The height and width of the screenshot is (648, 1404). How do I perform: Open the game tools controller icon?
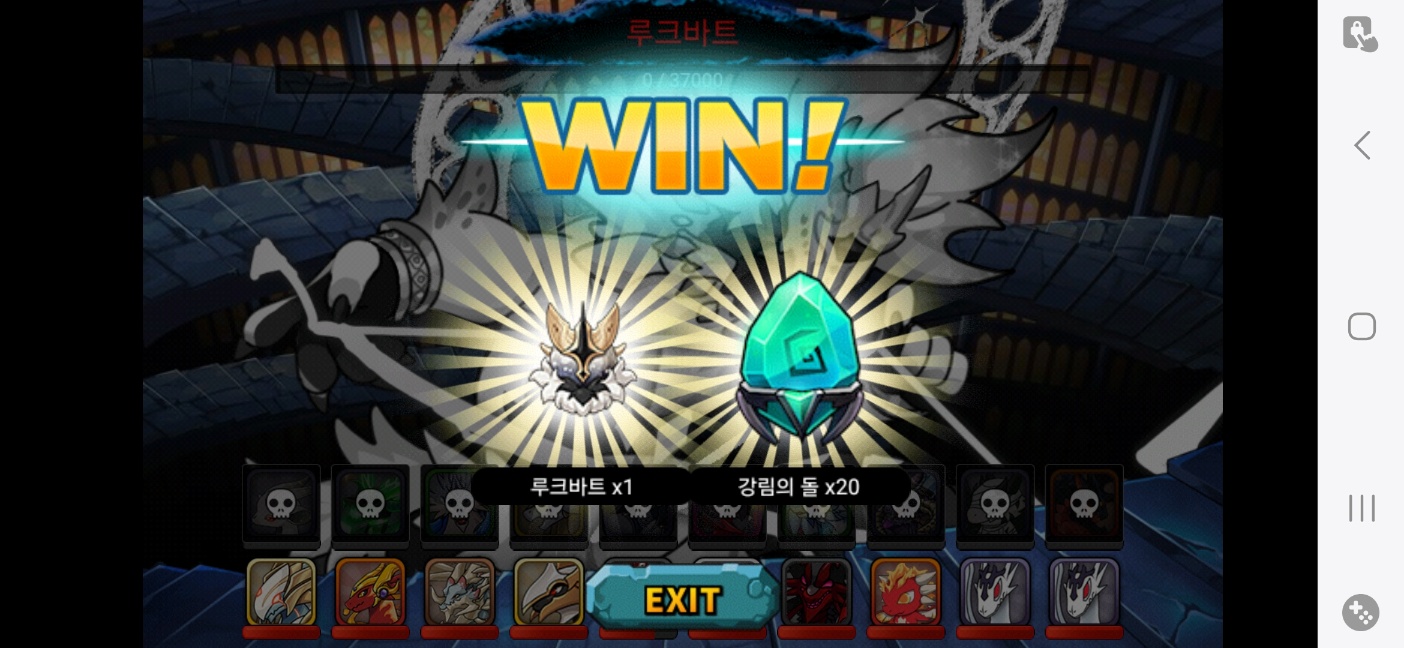1360,612
